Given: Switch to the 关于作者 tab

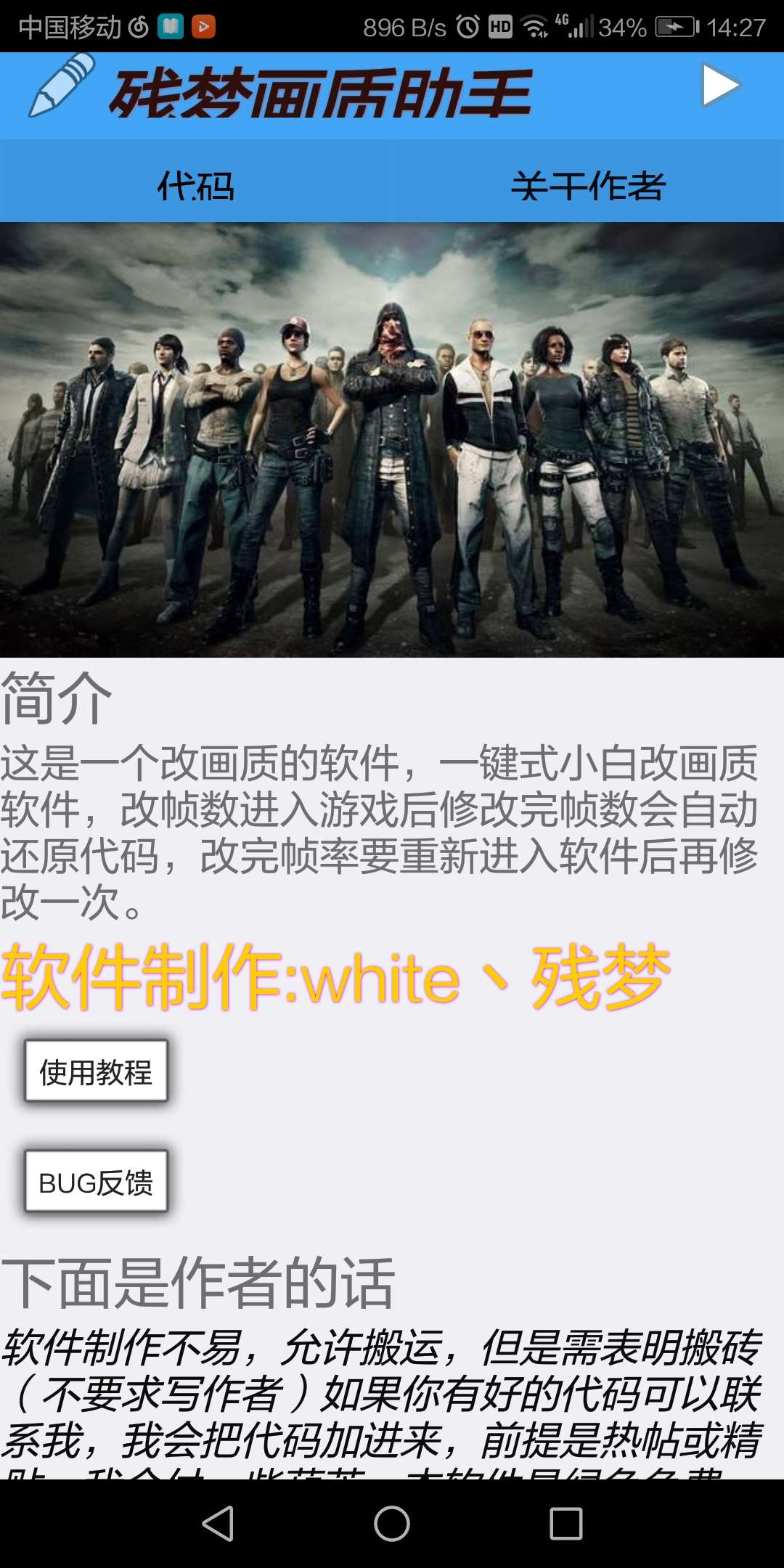Looking at the screenshot, I should point(588,187).
